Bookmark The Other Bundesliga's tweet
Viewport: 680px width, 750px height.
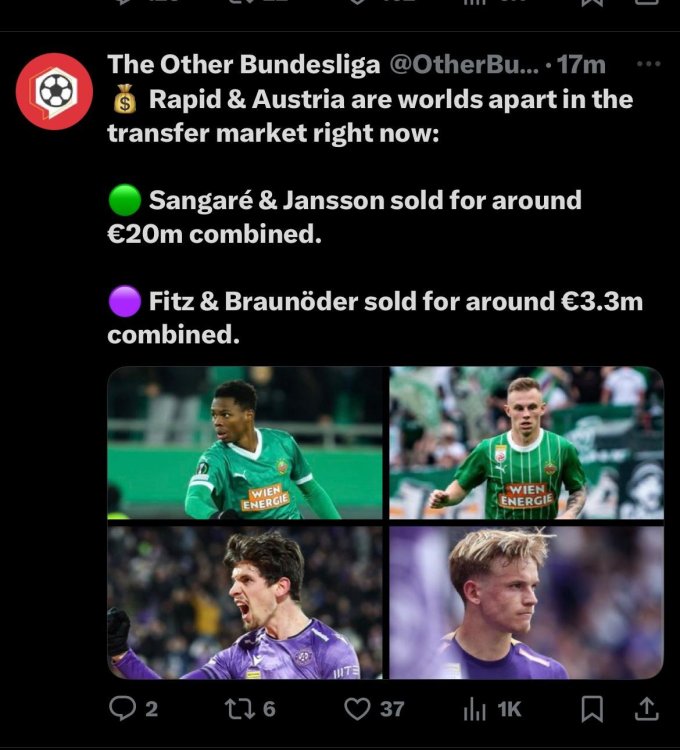[592, 708]
